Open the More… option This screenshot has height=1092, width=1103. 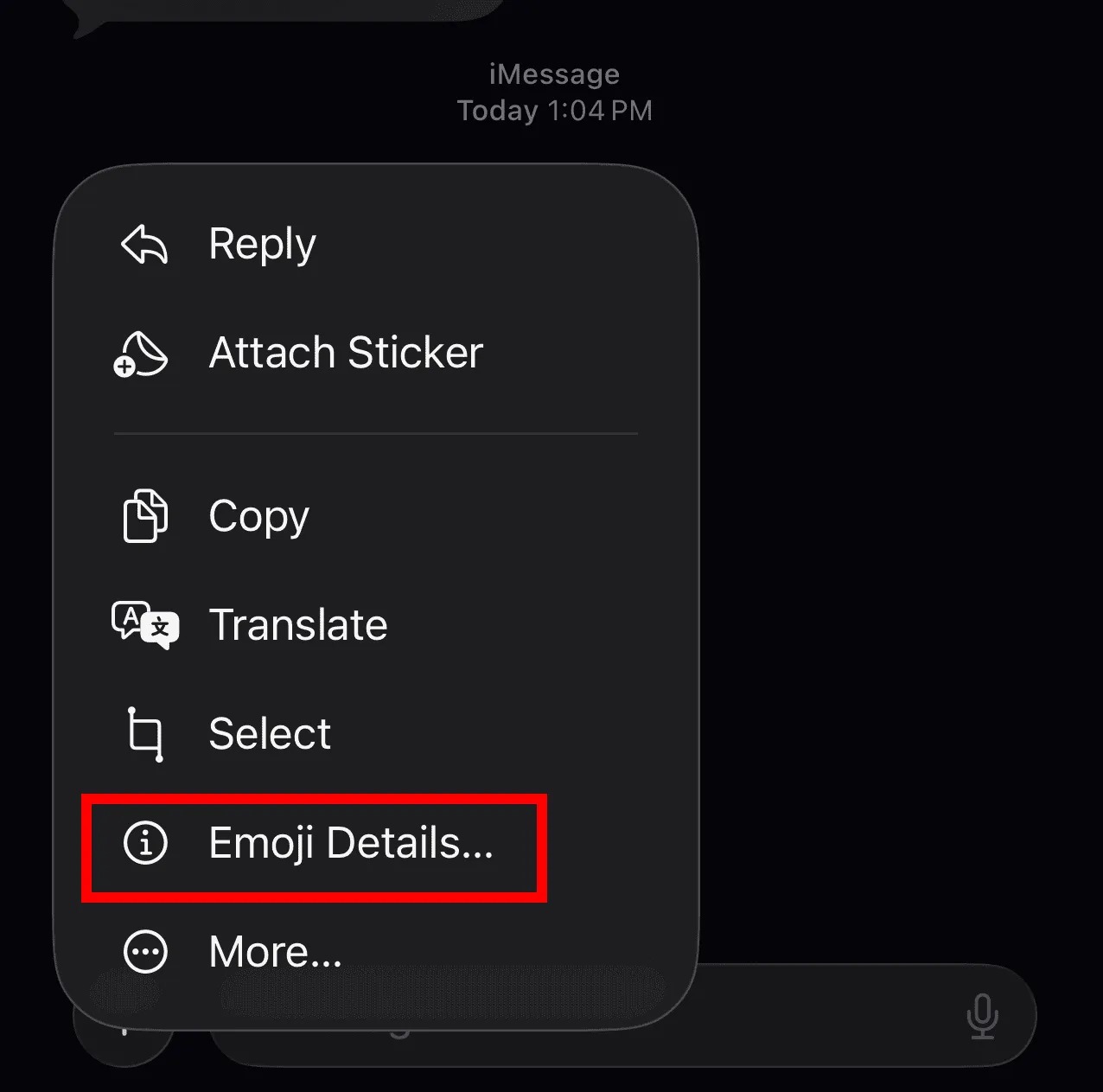275,952
